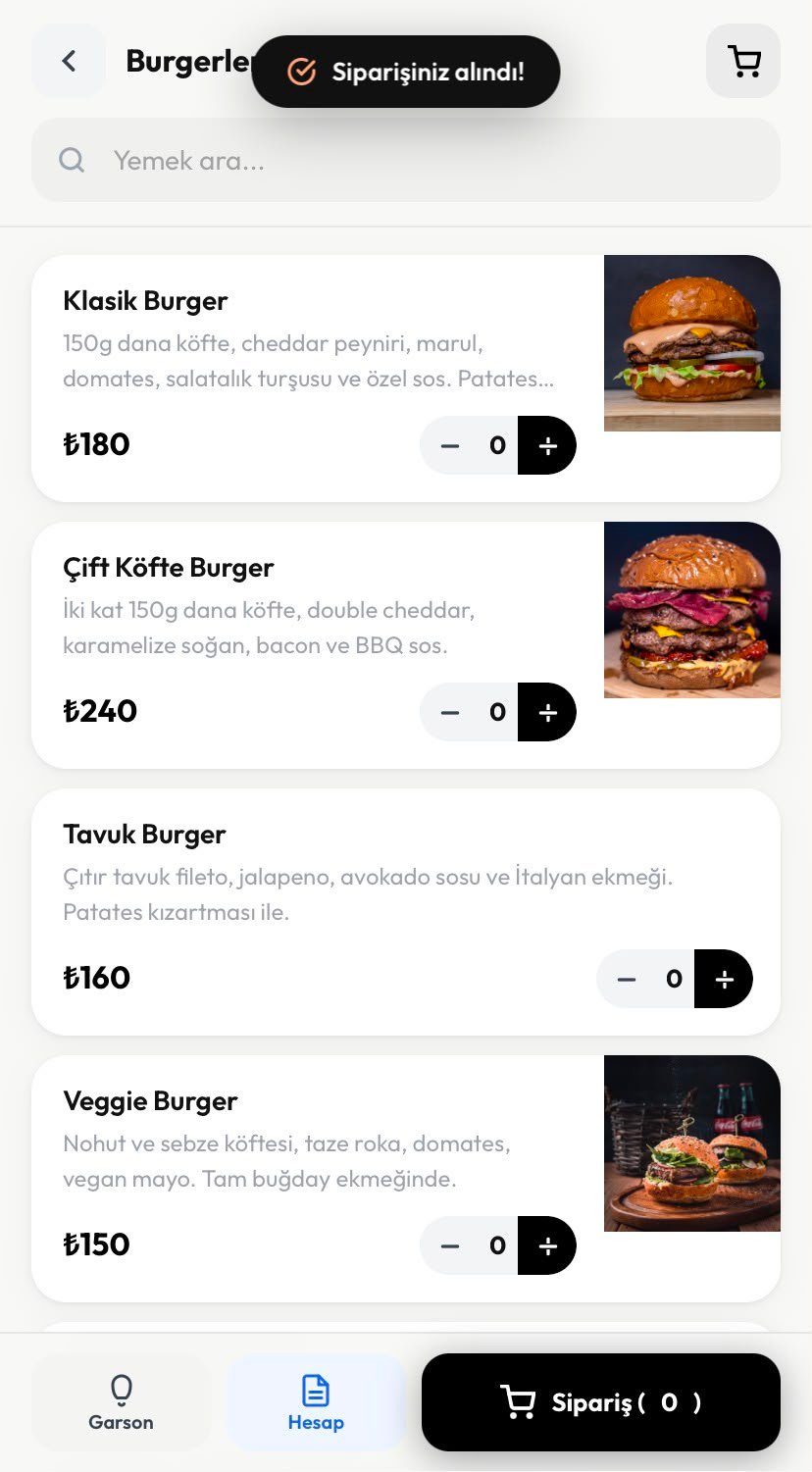Go back using the top-left arrow
Image resolution: width=812 pixels, height=1472 pixels.
click(69, 61)
